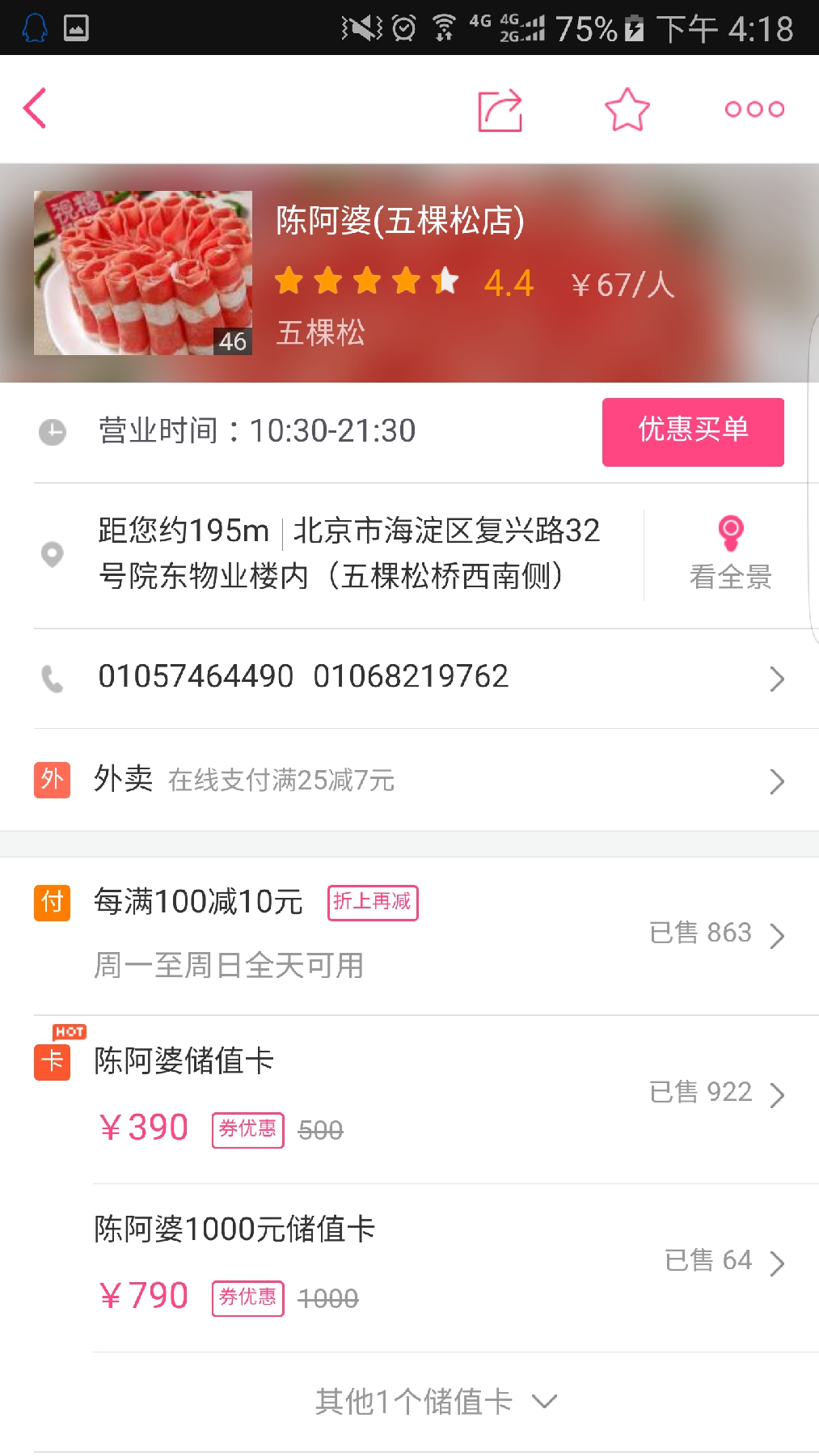
Task: Open the three-dot overflow menu
Action: pyautogui.click(x=754, y=109)
